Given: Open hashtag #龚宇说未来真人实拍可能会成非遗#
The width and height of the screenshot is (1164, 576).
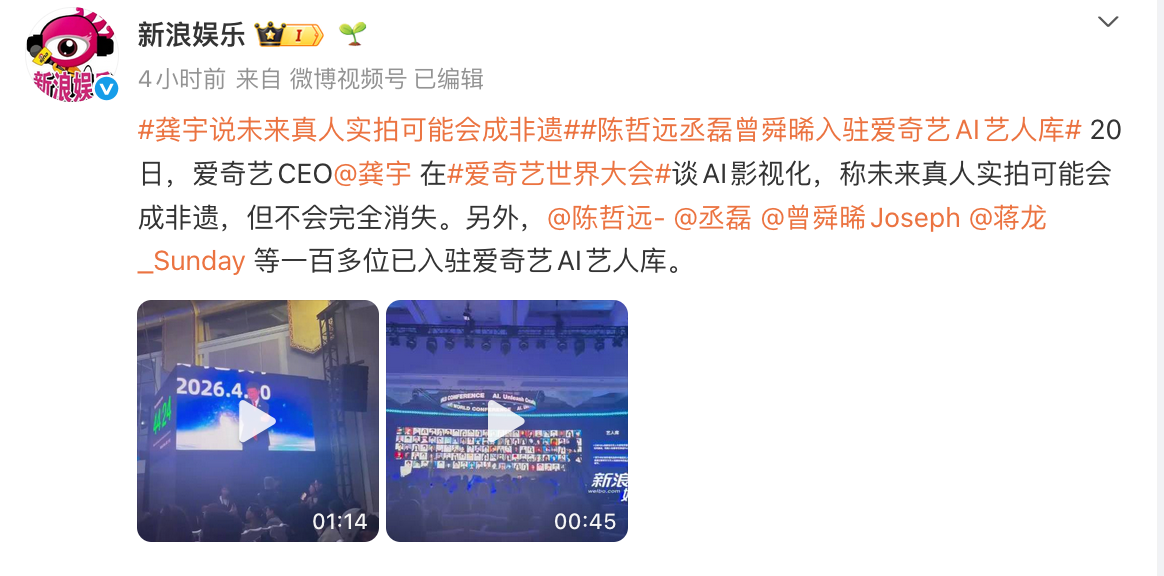Looking at the screenshot, I should point(350,130).
